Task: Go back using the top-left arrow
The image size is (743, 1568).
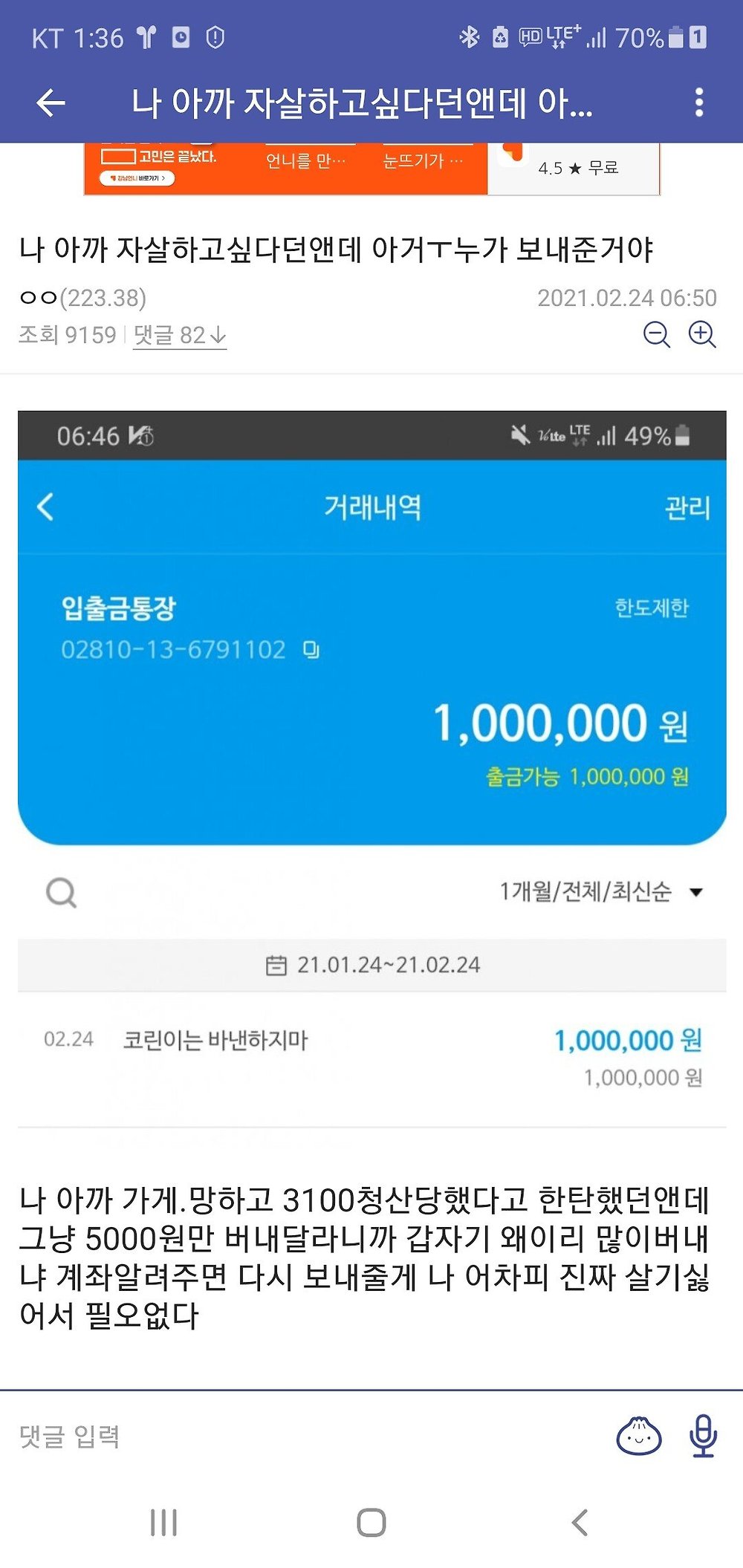Action: point(51,103)
